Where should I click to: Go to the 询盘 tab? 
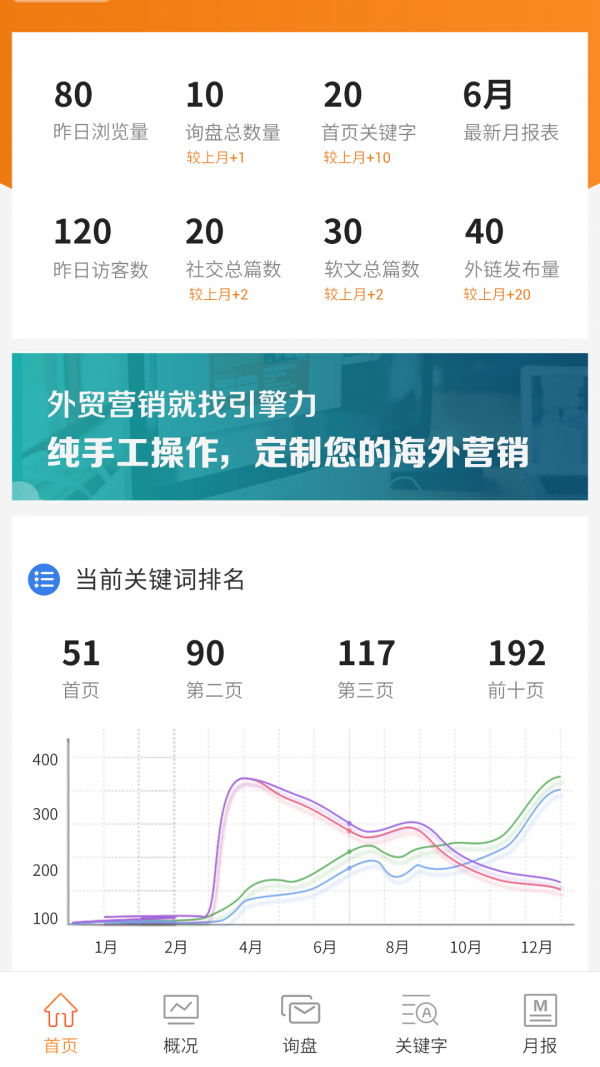pyautogui.click(x=300, y=1024)
